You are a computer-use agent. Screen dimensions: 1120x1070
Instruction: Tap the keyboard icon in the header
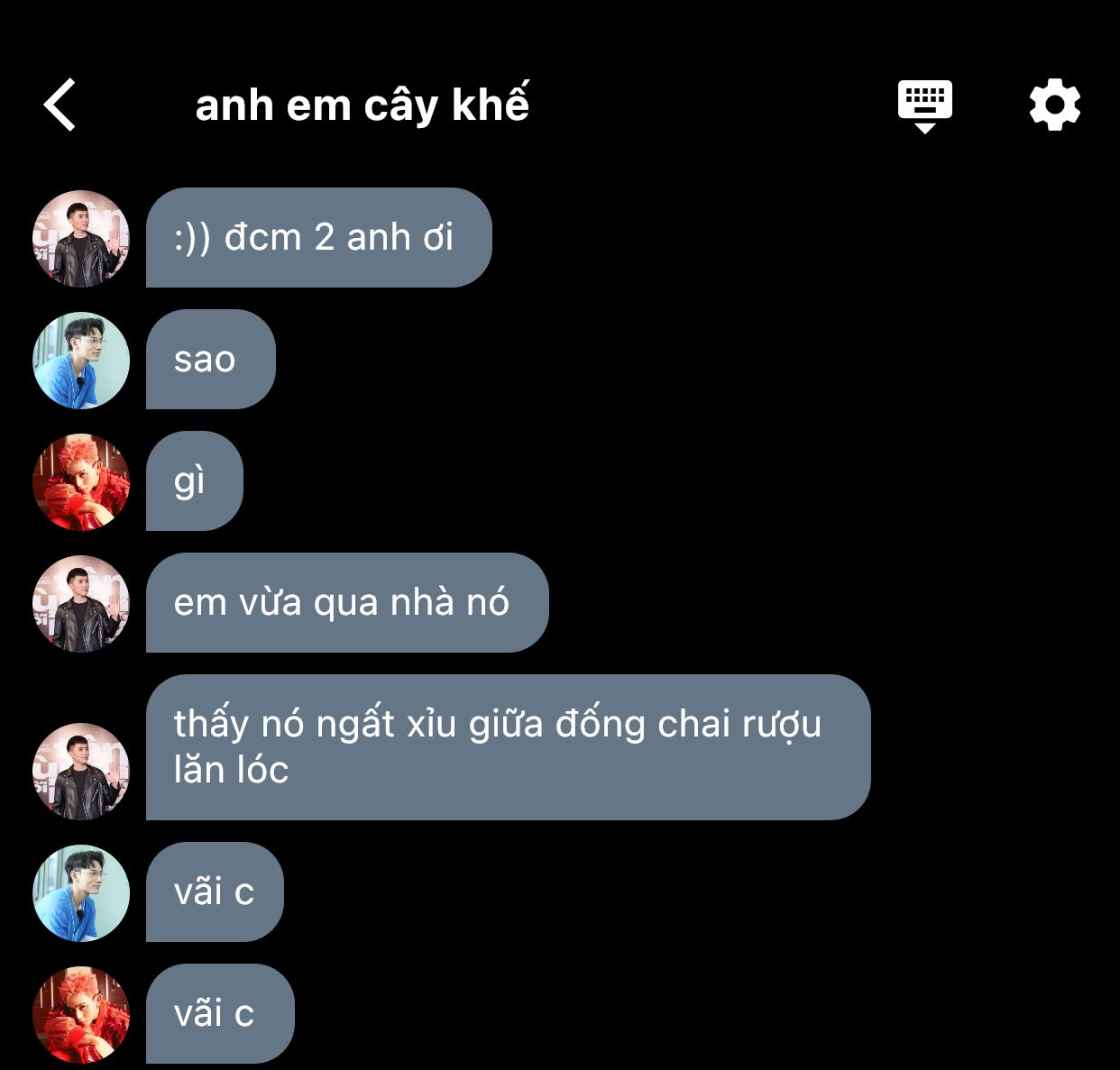925,105
